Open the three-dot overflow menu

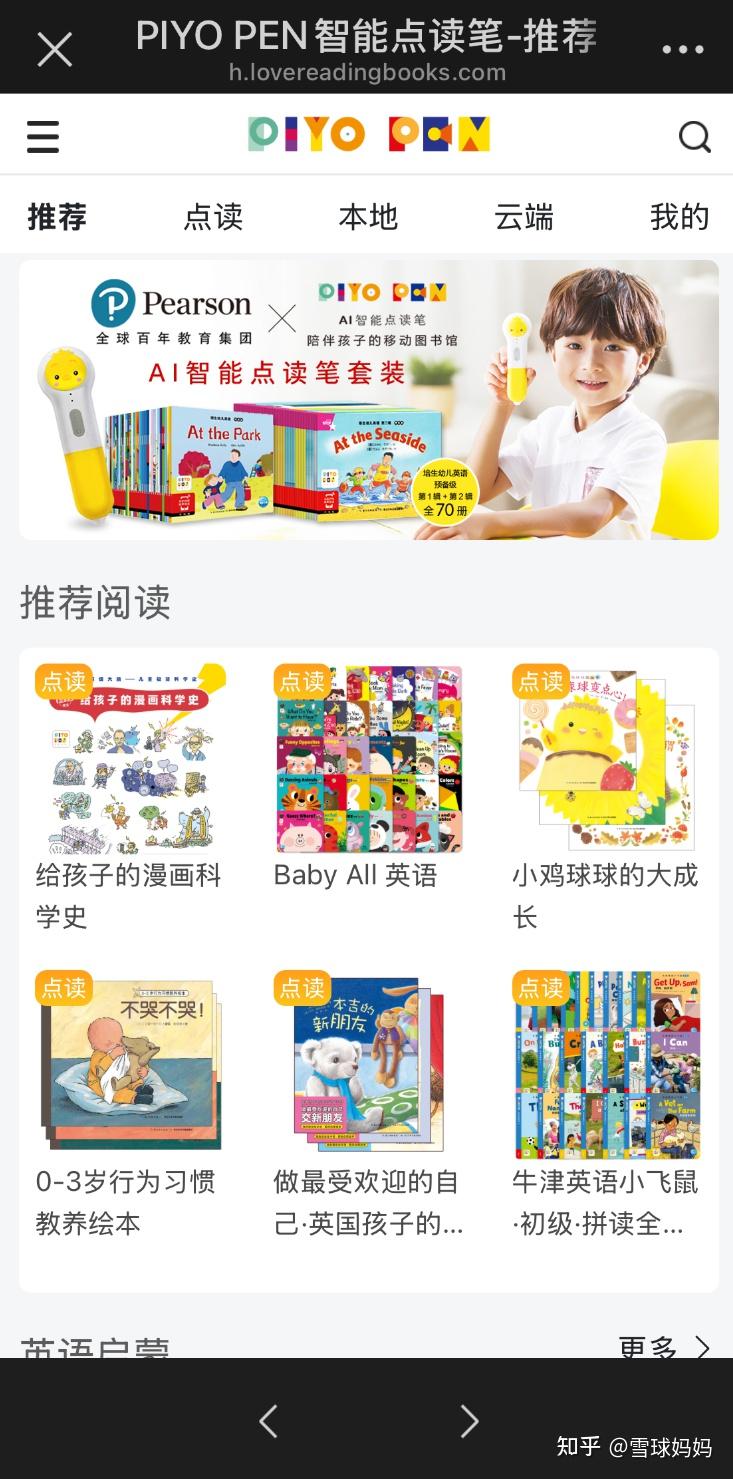683,49
